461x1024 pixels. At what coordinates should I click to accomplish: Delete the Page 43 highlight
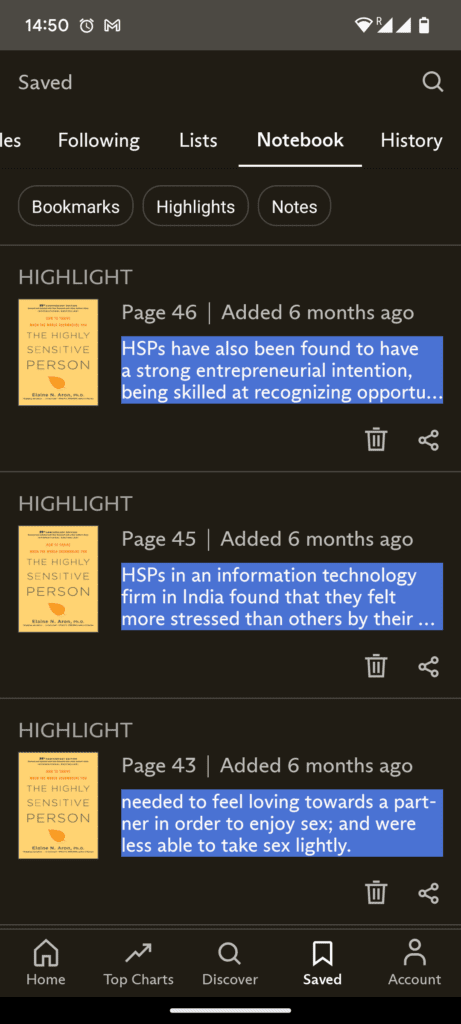point(375,893)
